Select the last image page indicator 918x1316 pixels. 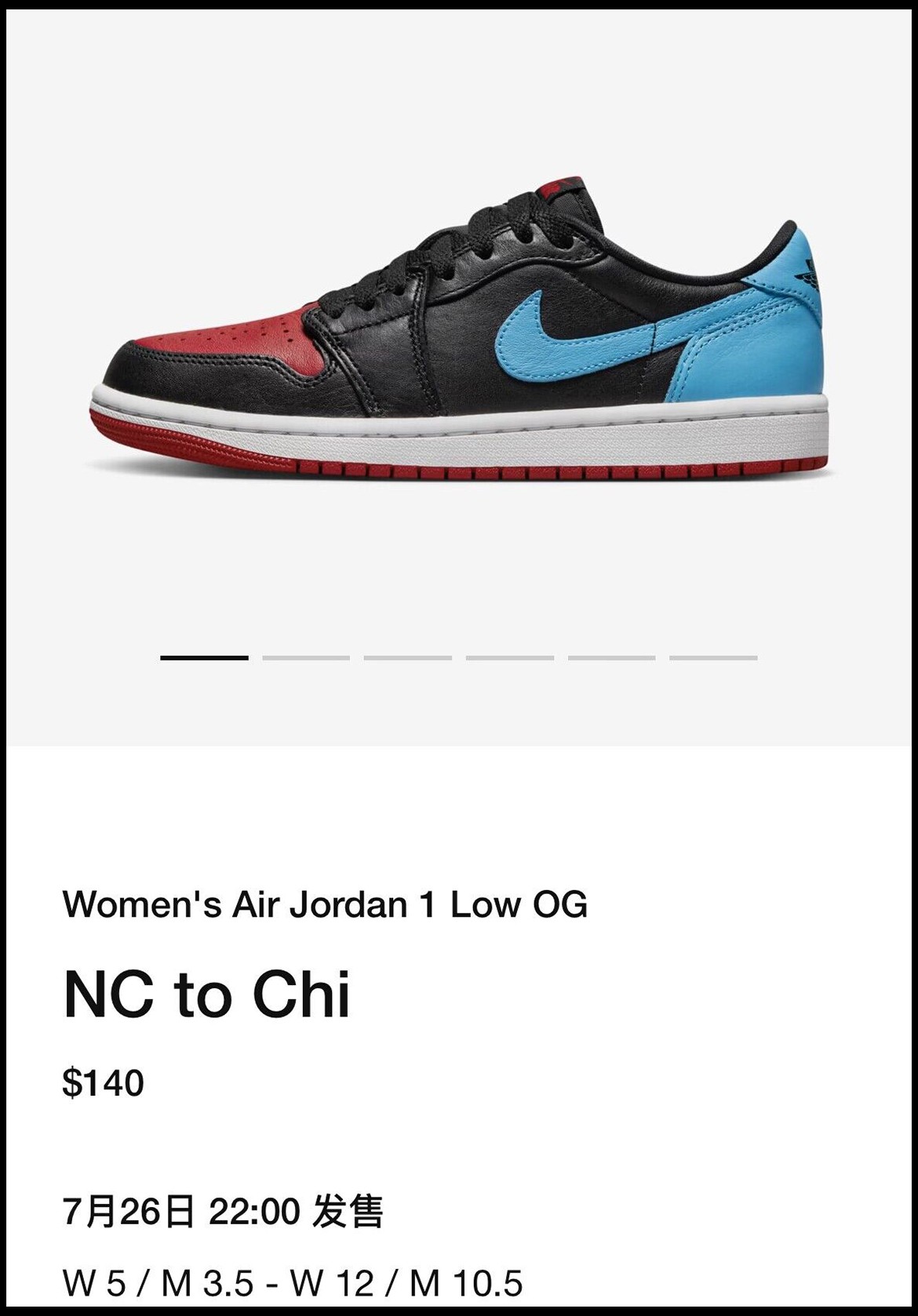point(713,658)
